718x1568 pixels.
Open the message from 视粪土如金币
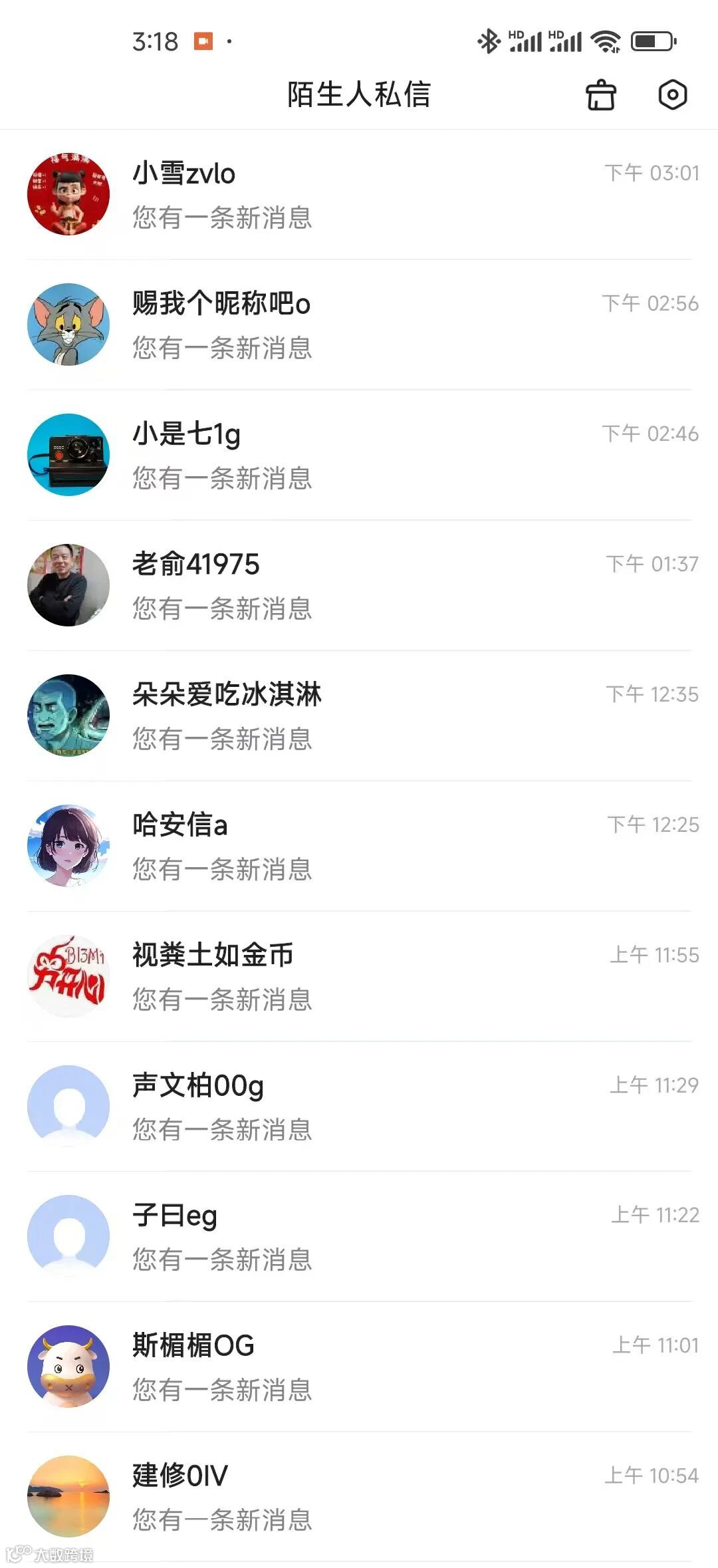pyautogui.click(x=359, y=977)
